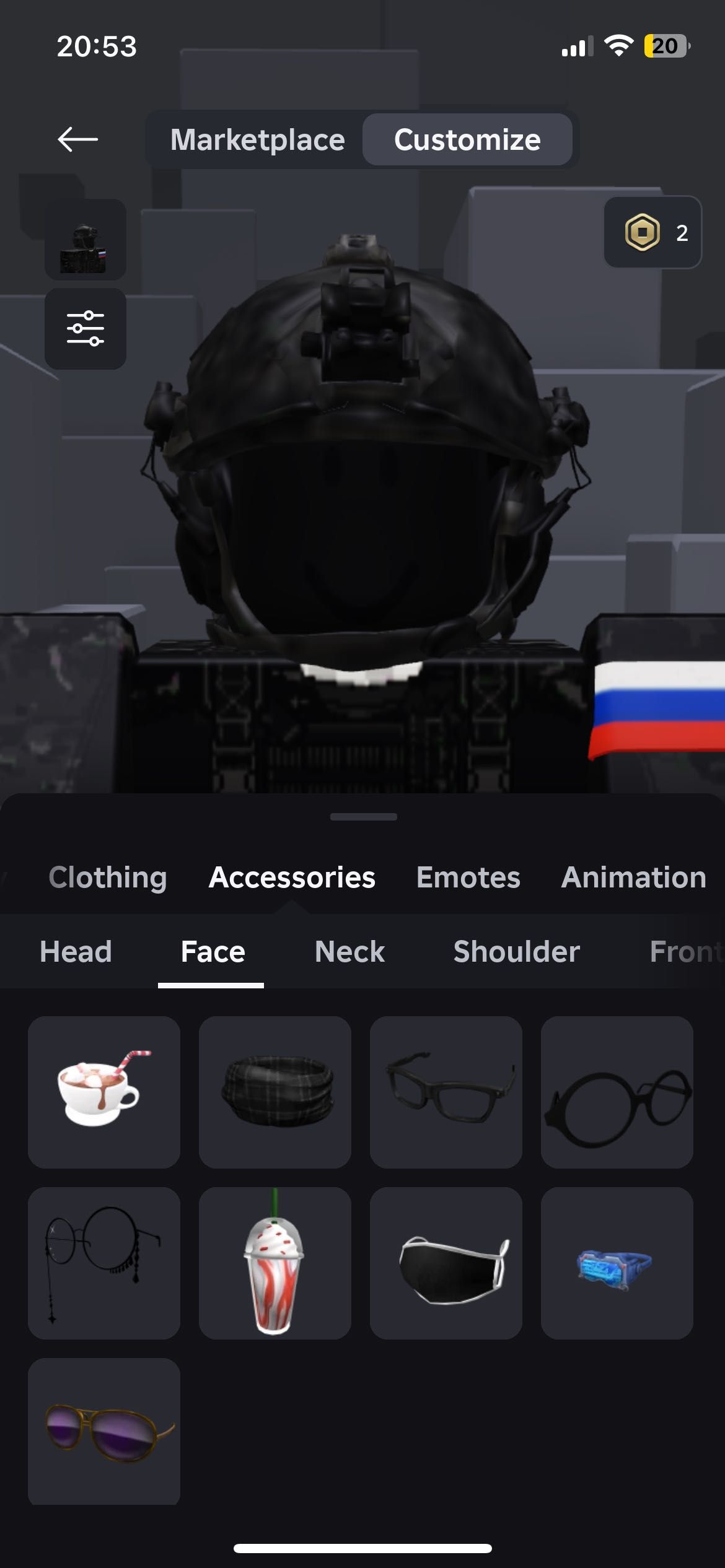Select the strawberry milkshake accessory
This screenshot has height=1568, width=725.
click(x=275, y=1263)
